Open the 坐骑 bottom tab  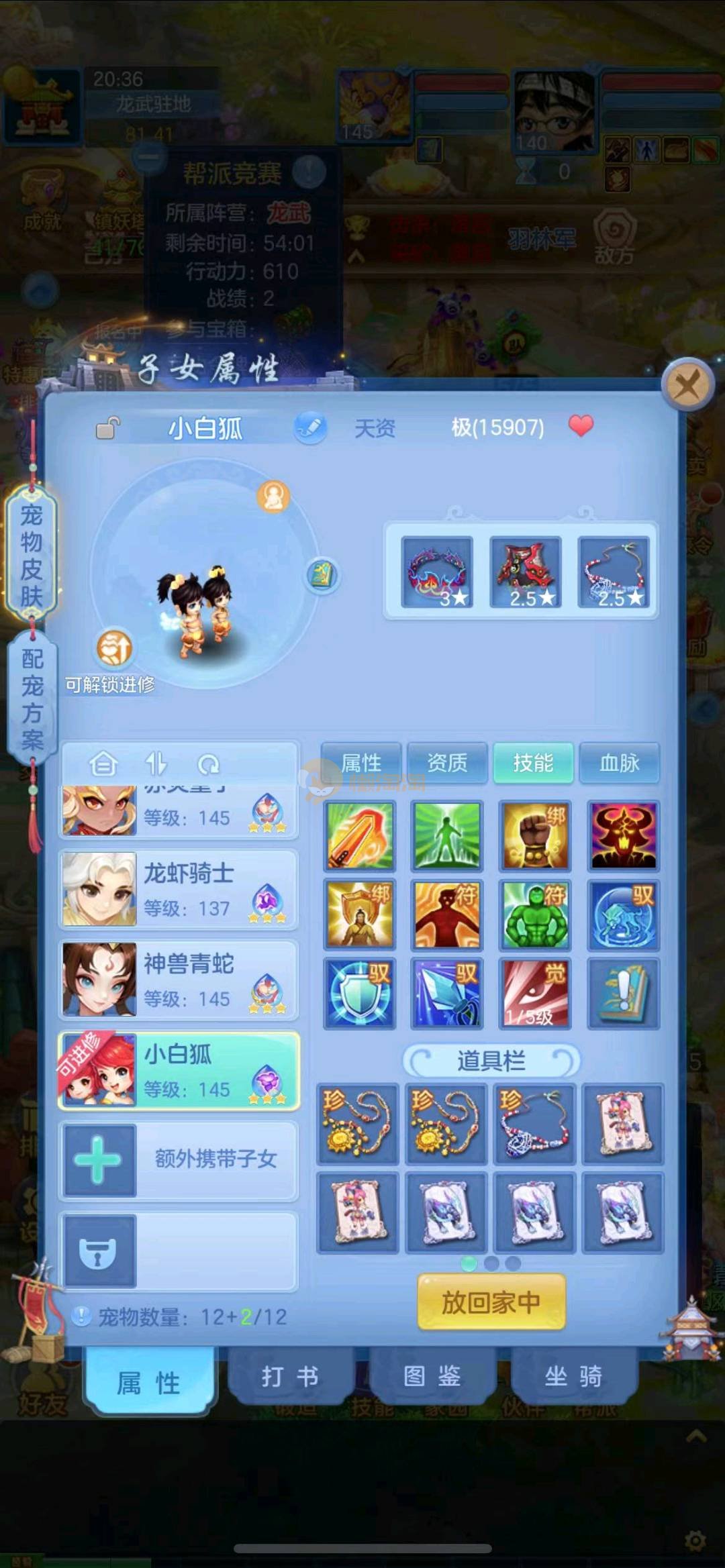[x=573, y=1377]
